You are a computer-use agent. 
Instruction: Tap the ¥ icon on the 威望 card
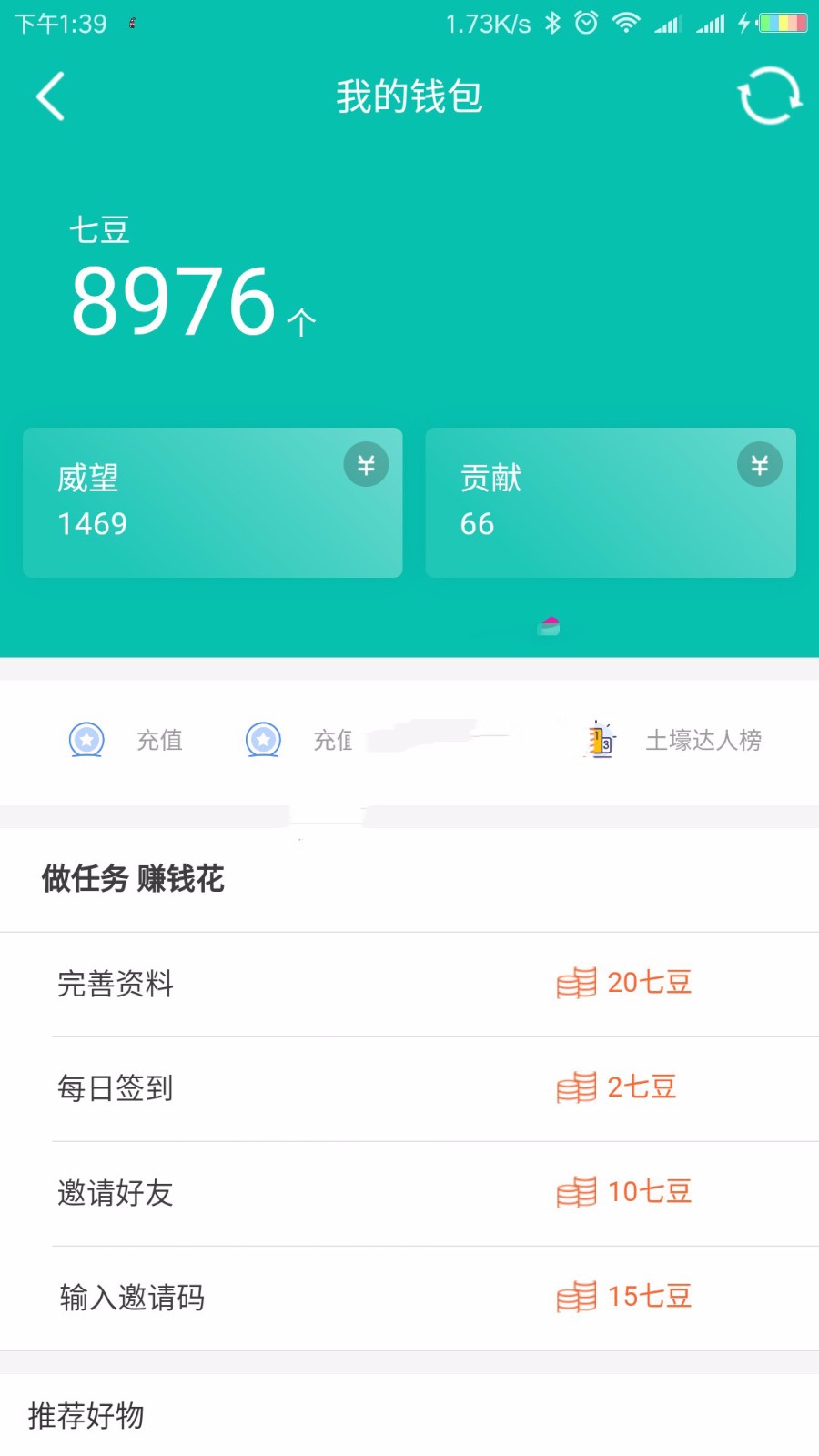(x=366, y=464)
